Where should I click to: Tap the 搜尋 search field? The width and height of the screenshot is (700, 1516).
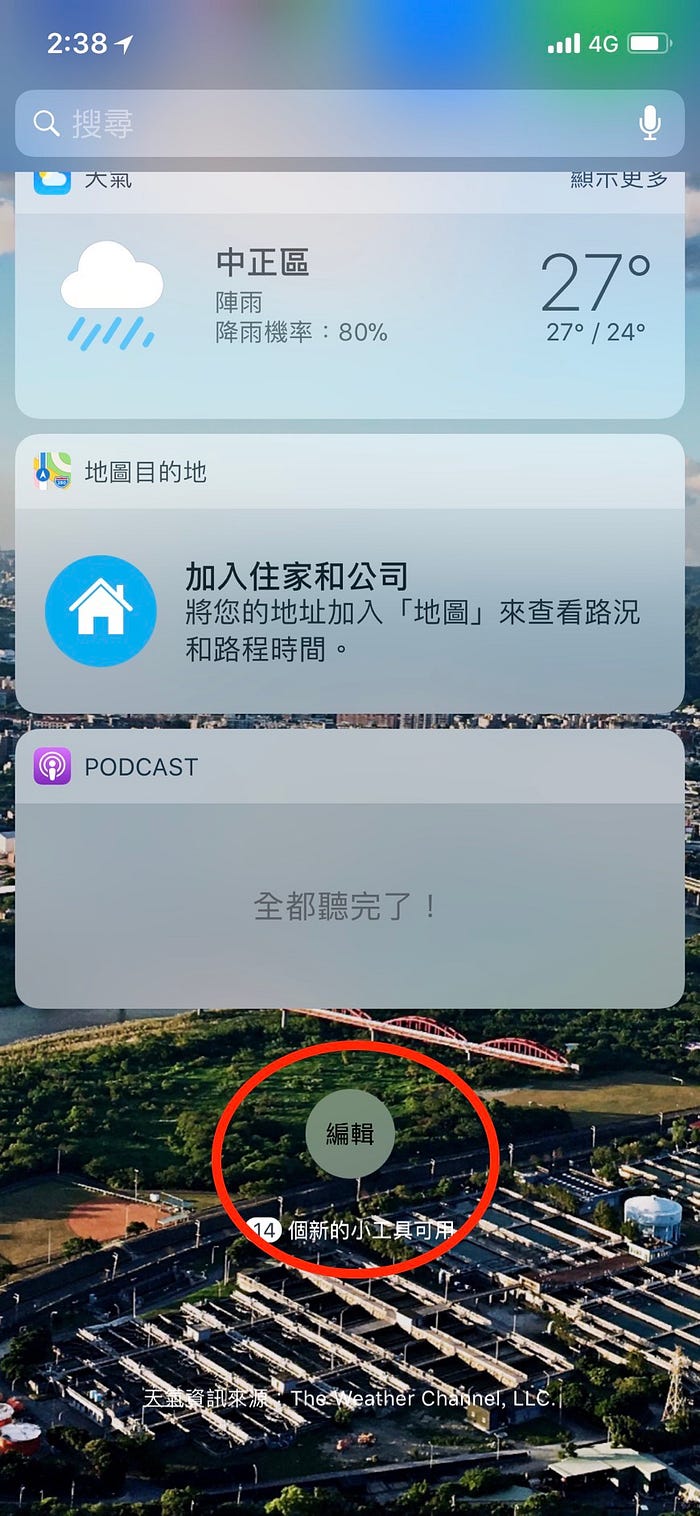click(330, 124)
